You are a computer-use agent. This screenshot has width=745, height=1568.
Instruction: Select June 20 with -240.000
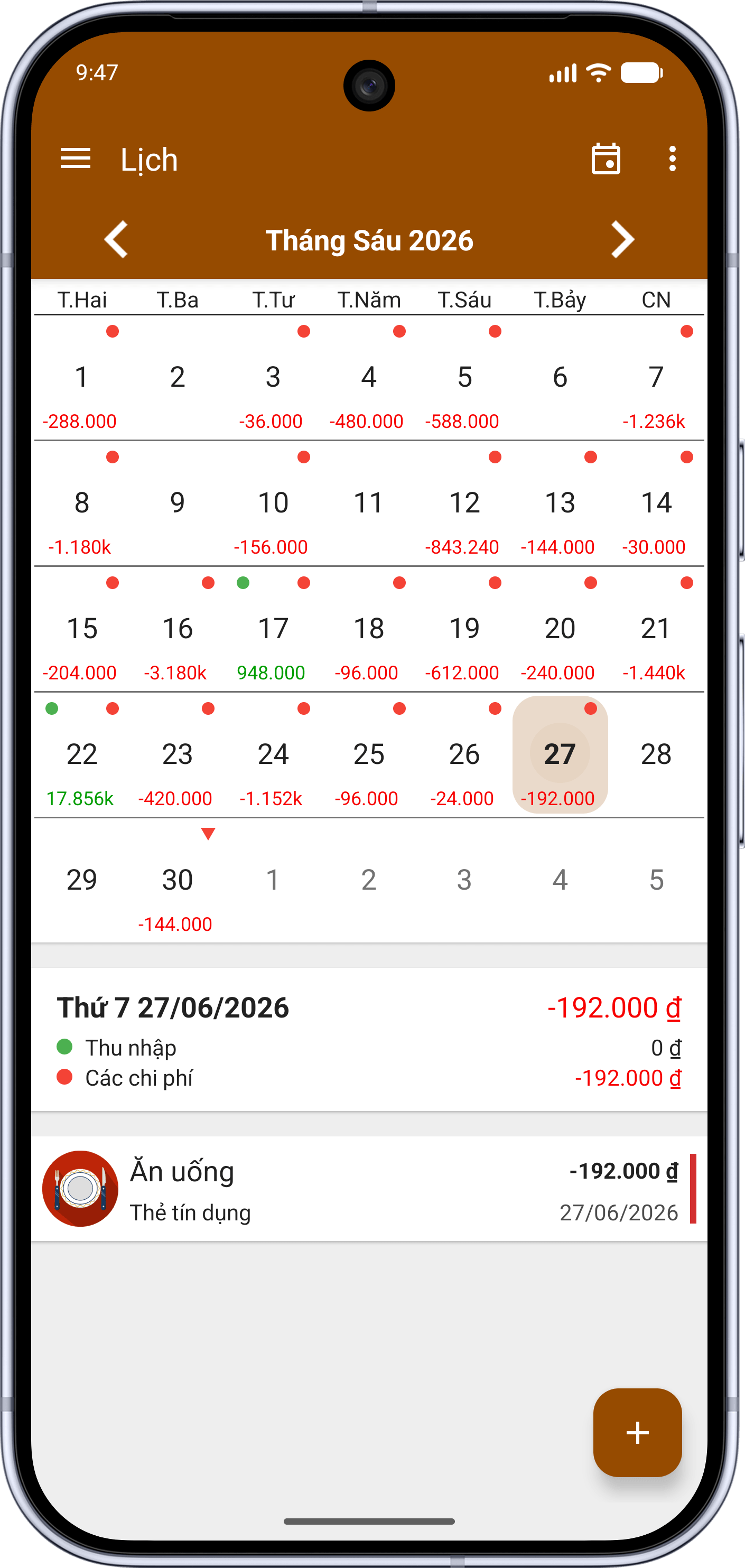click(x=560, y=629)
